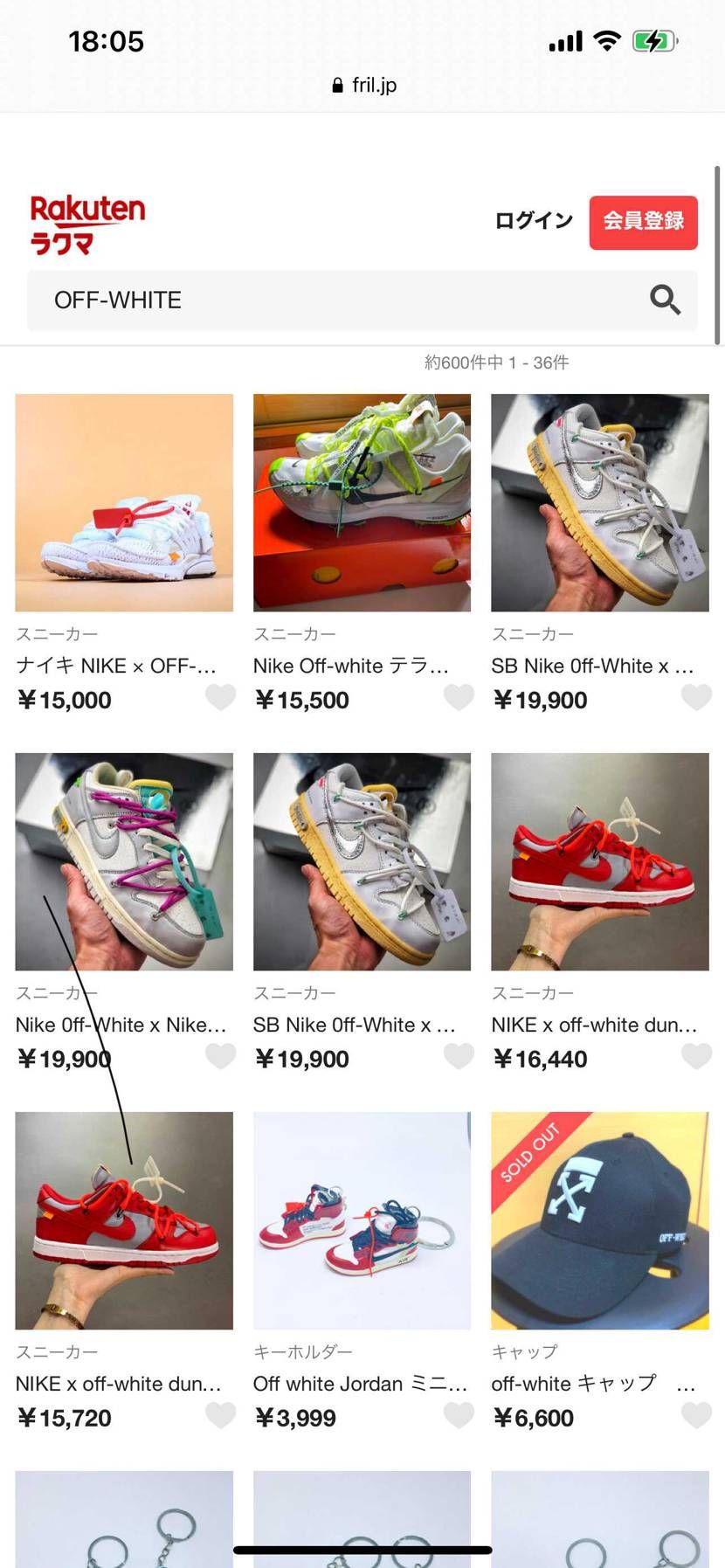The height and width of the screenshot is (1568, 725).
Task: Favorite the ¥15,720 red dunk
Action: (x=220, y=1415)
